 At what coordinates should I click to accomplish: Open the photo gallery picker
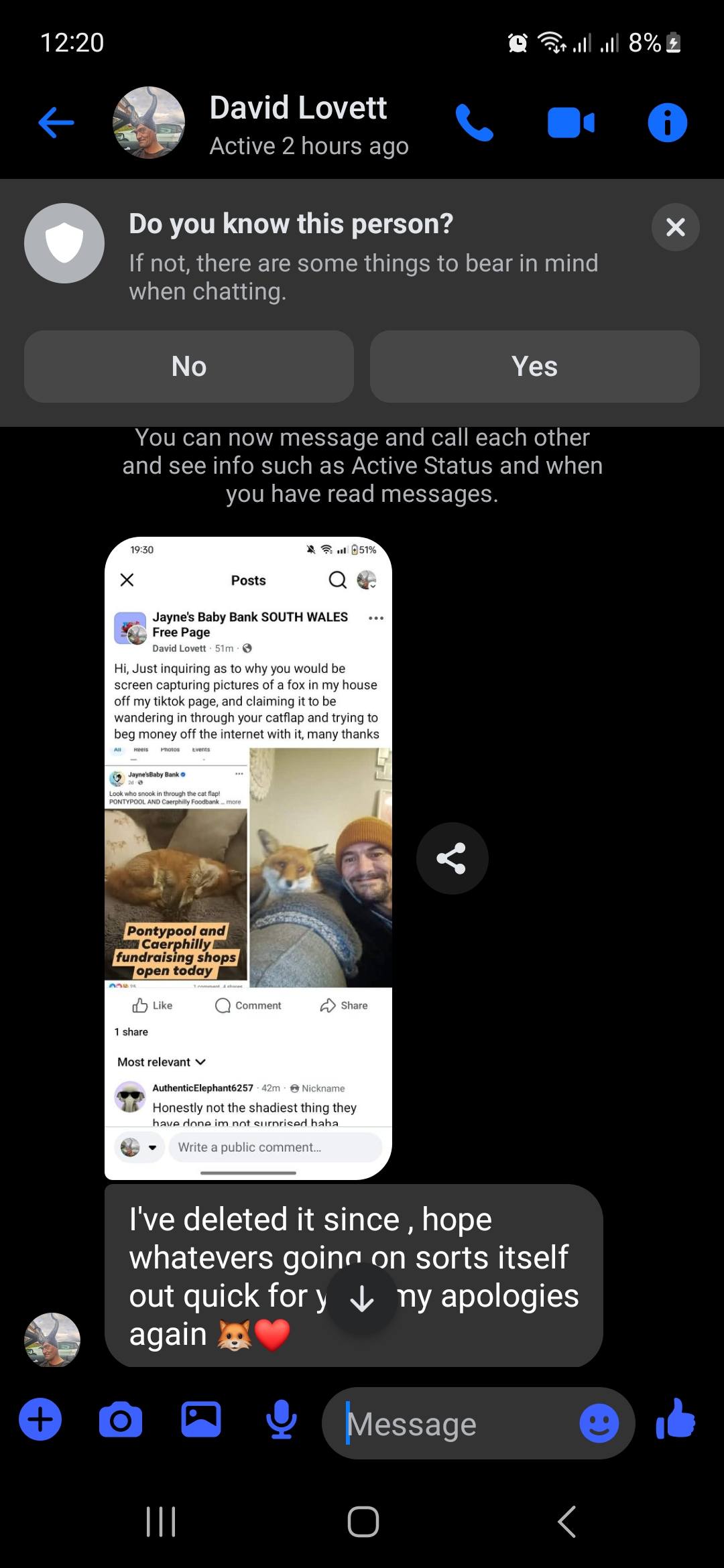tap(201, 1419)
